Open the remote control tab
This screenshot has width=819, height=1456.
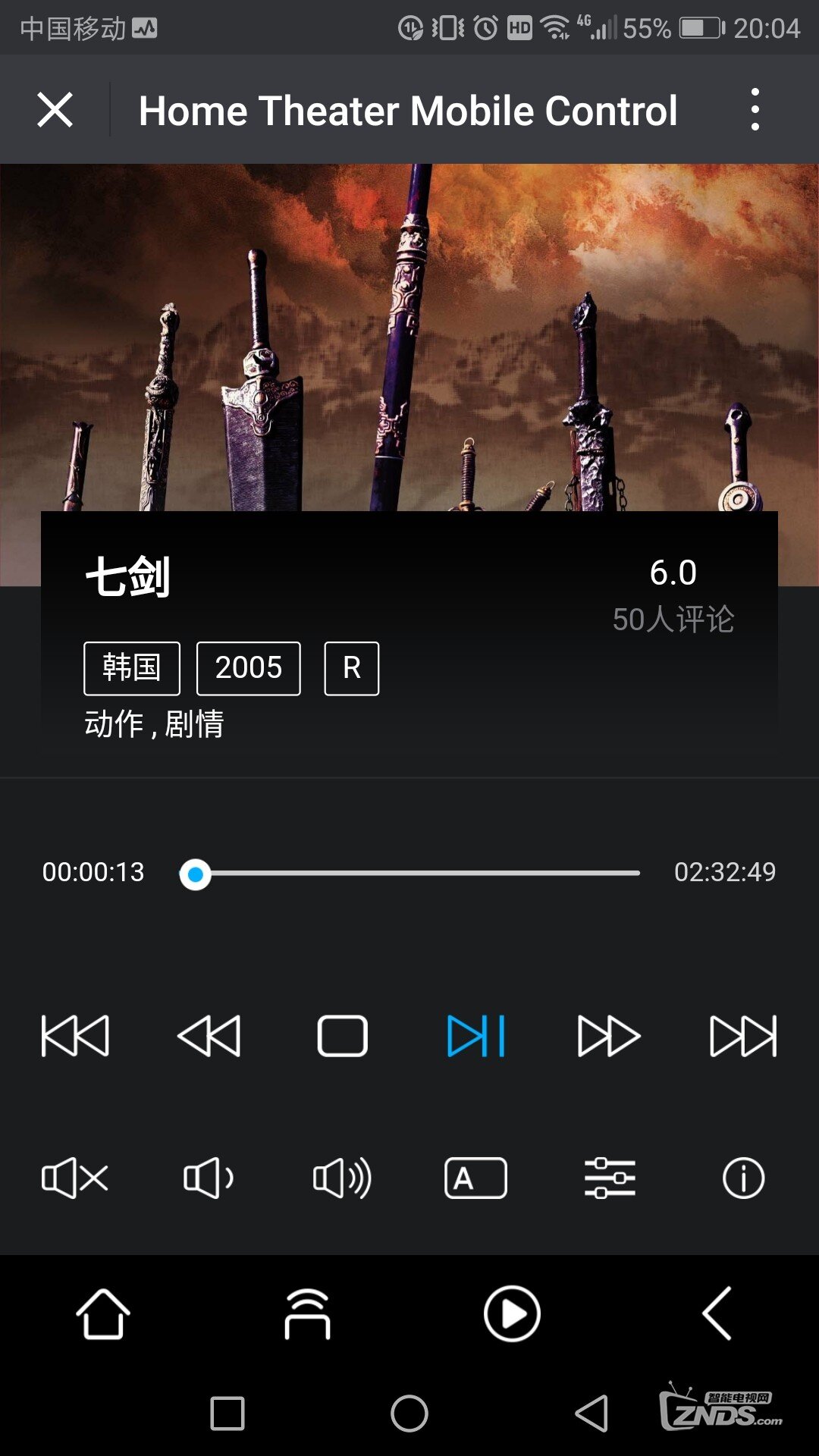[x=307, y=1313]
